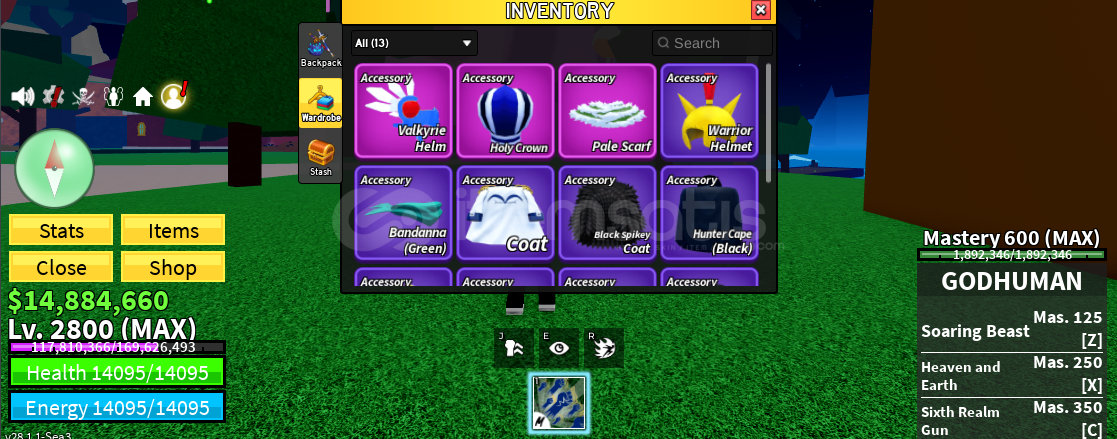Select the white Coat accessory
Viewport: 1117px width, 439px height.
pyautogui.click(x=505, y=213)
